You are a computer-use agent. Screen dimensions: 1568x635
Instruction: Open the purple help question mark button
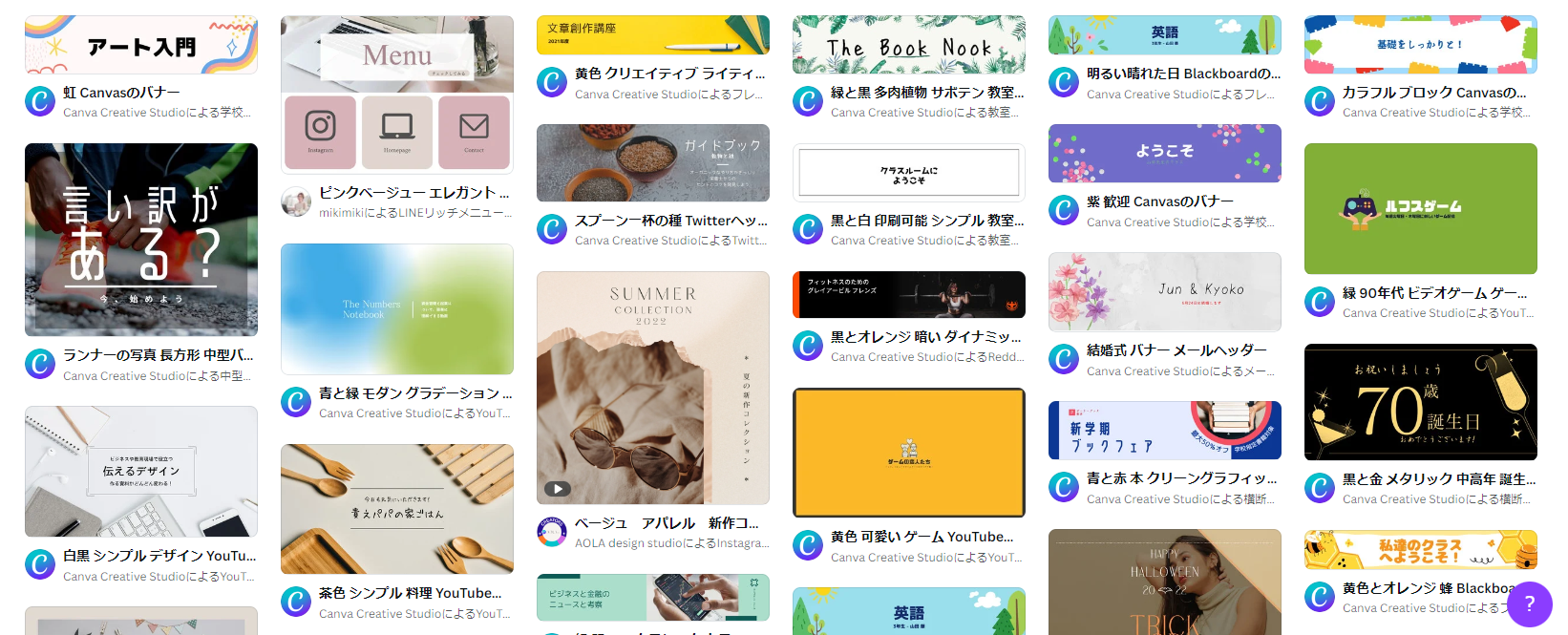(x=1529, y=603)
